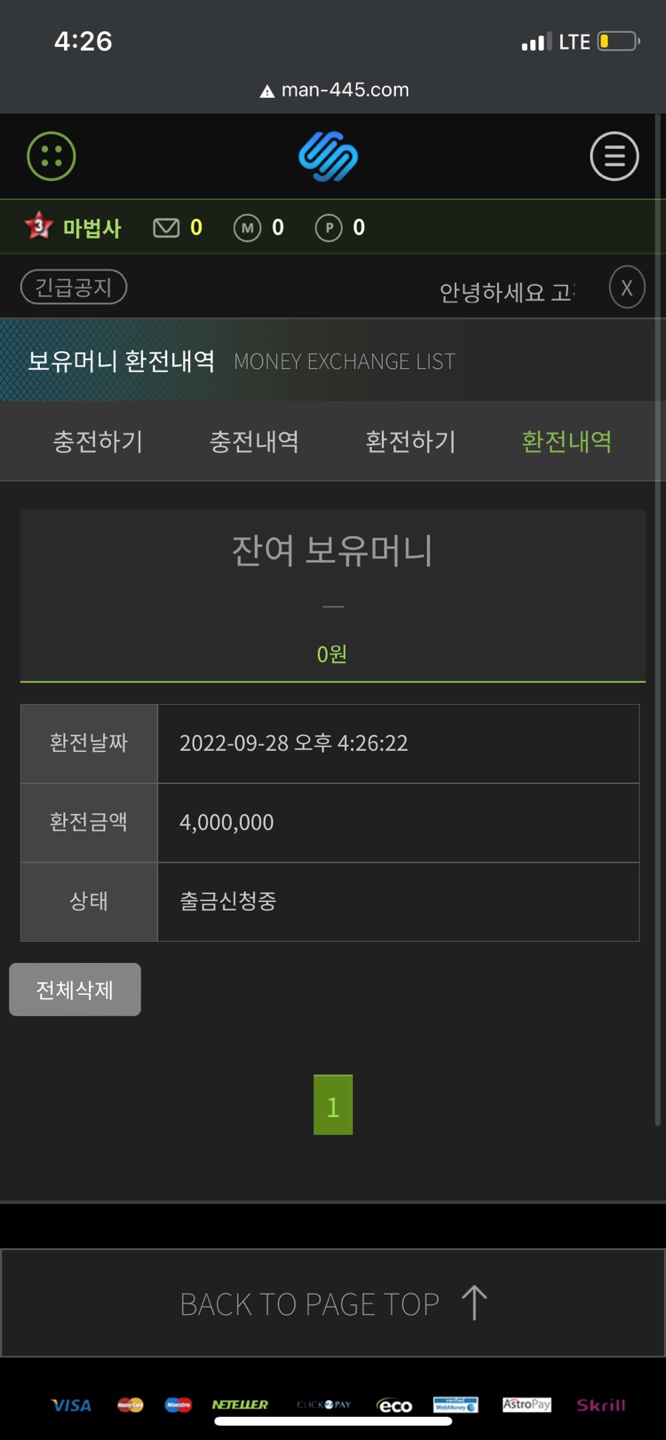Tap BACK TO PAGE TOP
The height and width of the screenshot is (1440, 666).
[333, 1303]
